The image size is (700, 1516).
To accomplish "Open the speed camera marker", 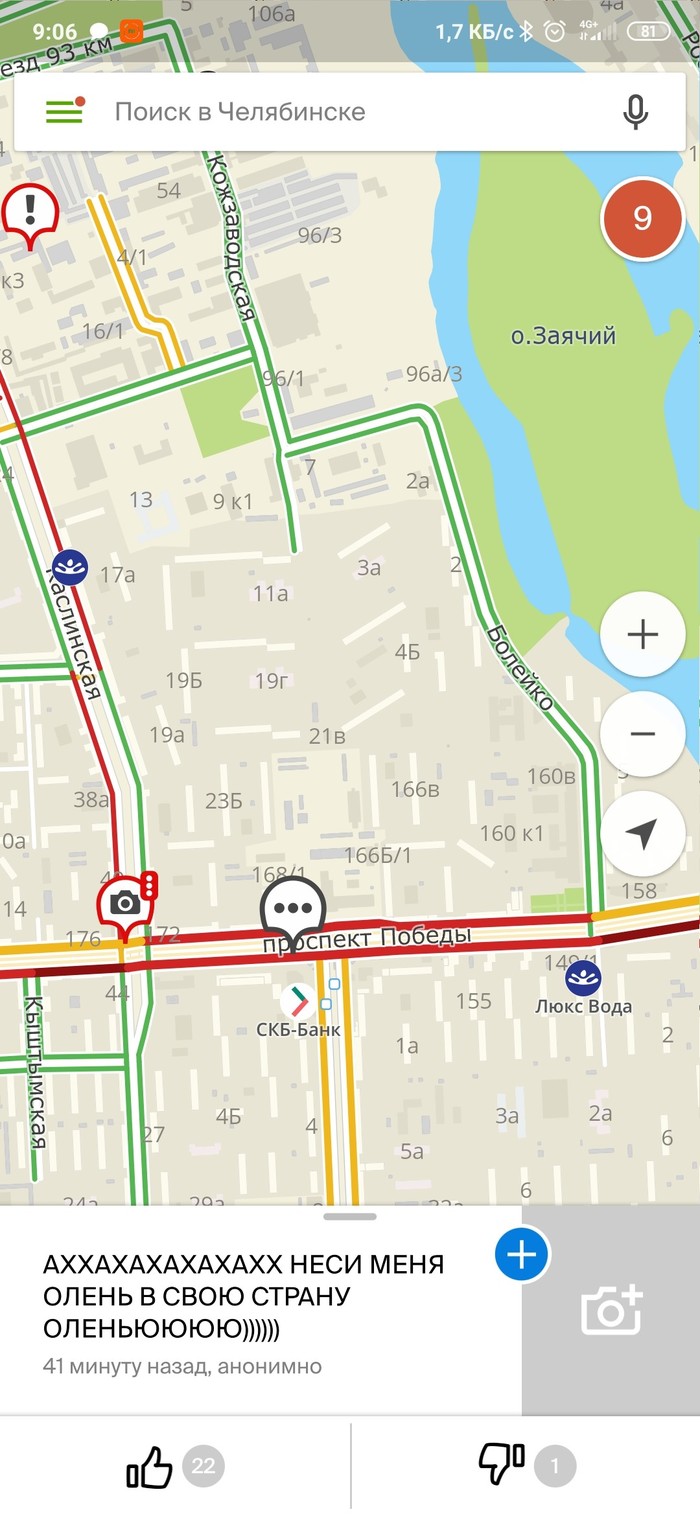I will point(126,903).
